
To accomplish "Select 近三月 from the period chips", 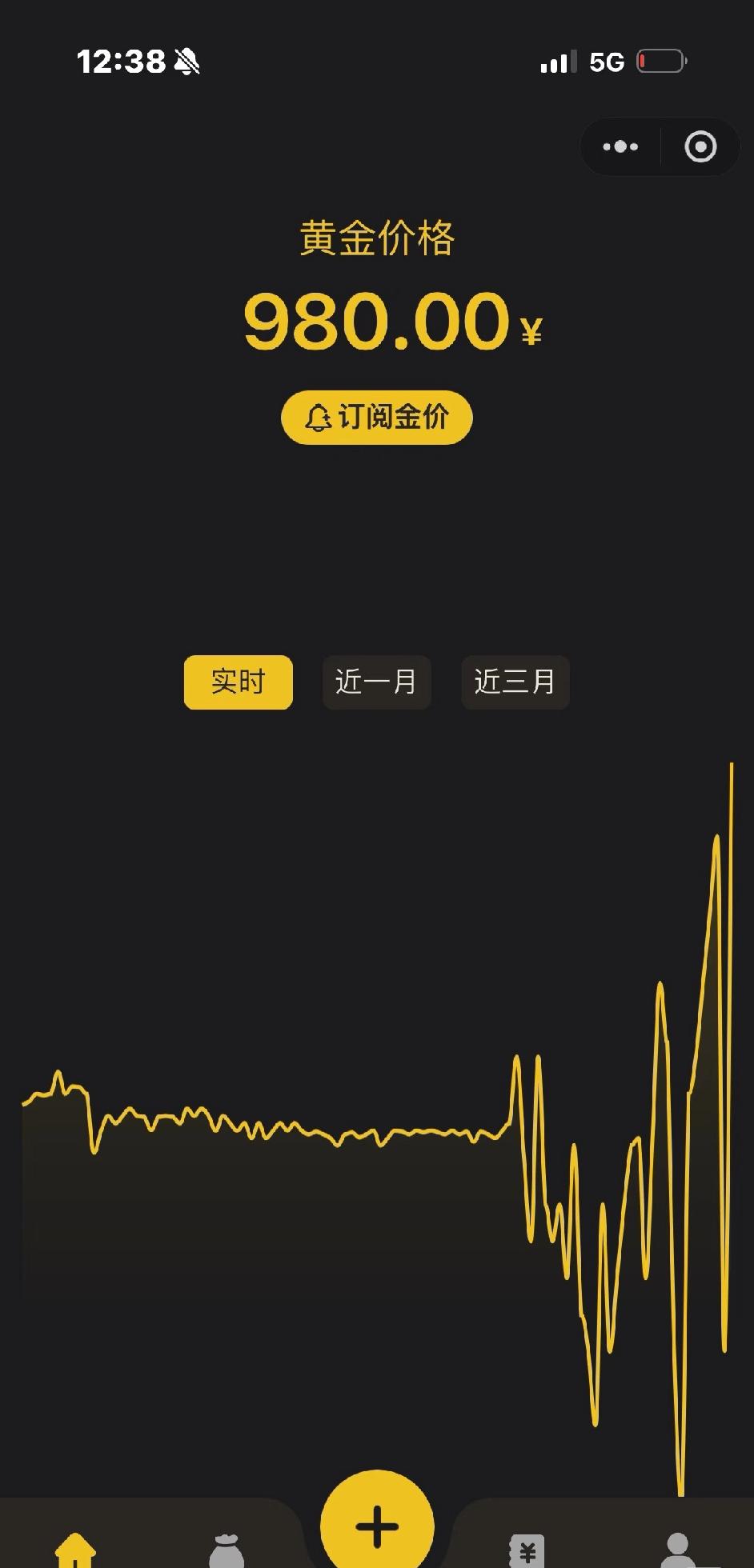I will (515, 682).
